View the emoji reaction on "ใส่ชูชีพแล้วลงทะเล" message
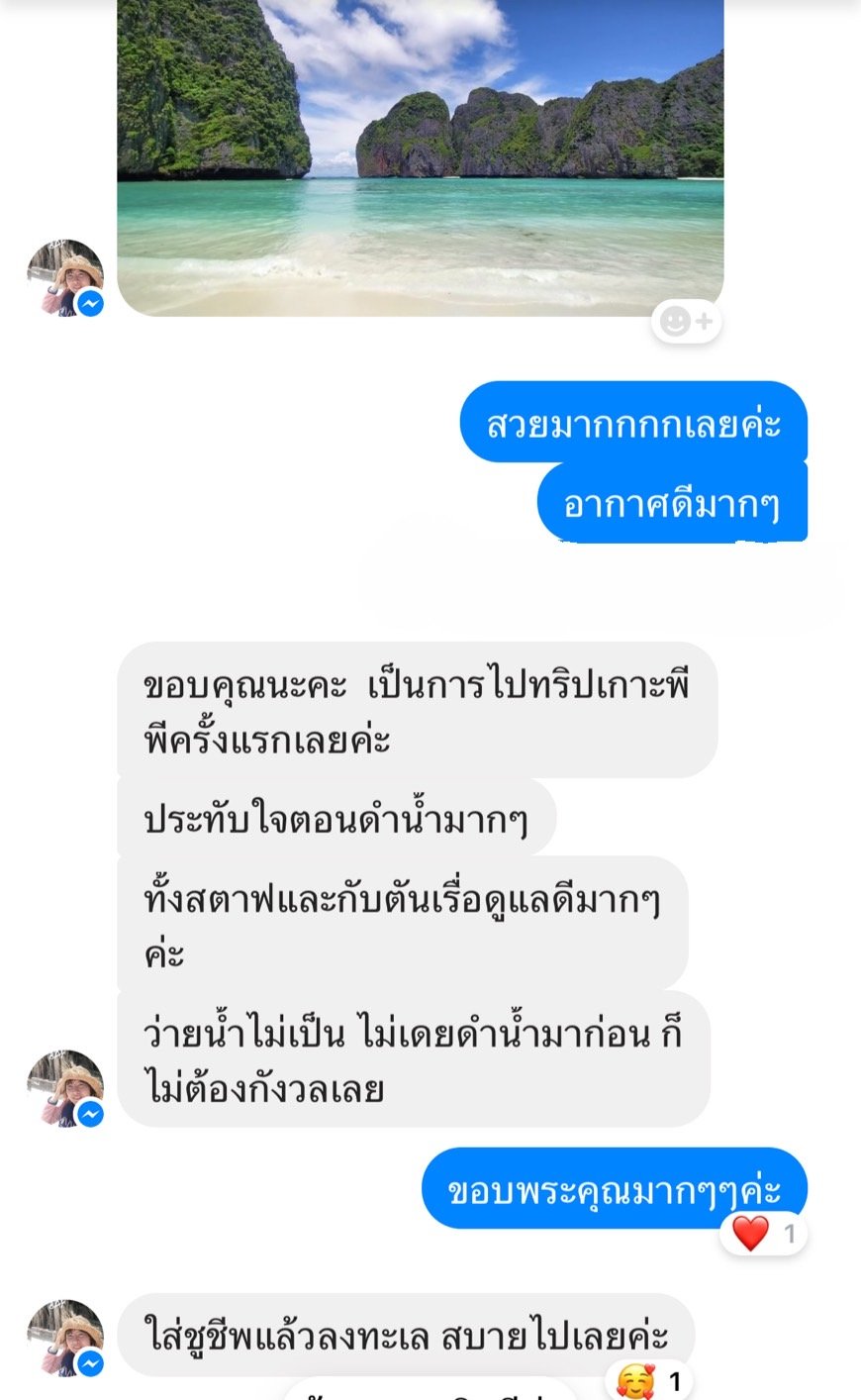Viewport: 861px width, 1400px height. [x=649, y=1381]
